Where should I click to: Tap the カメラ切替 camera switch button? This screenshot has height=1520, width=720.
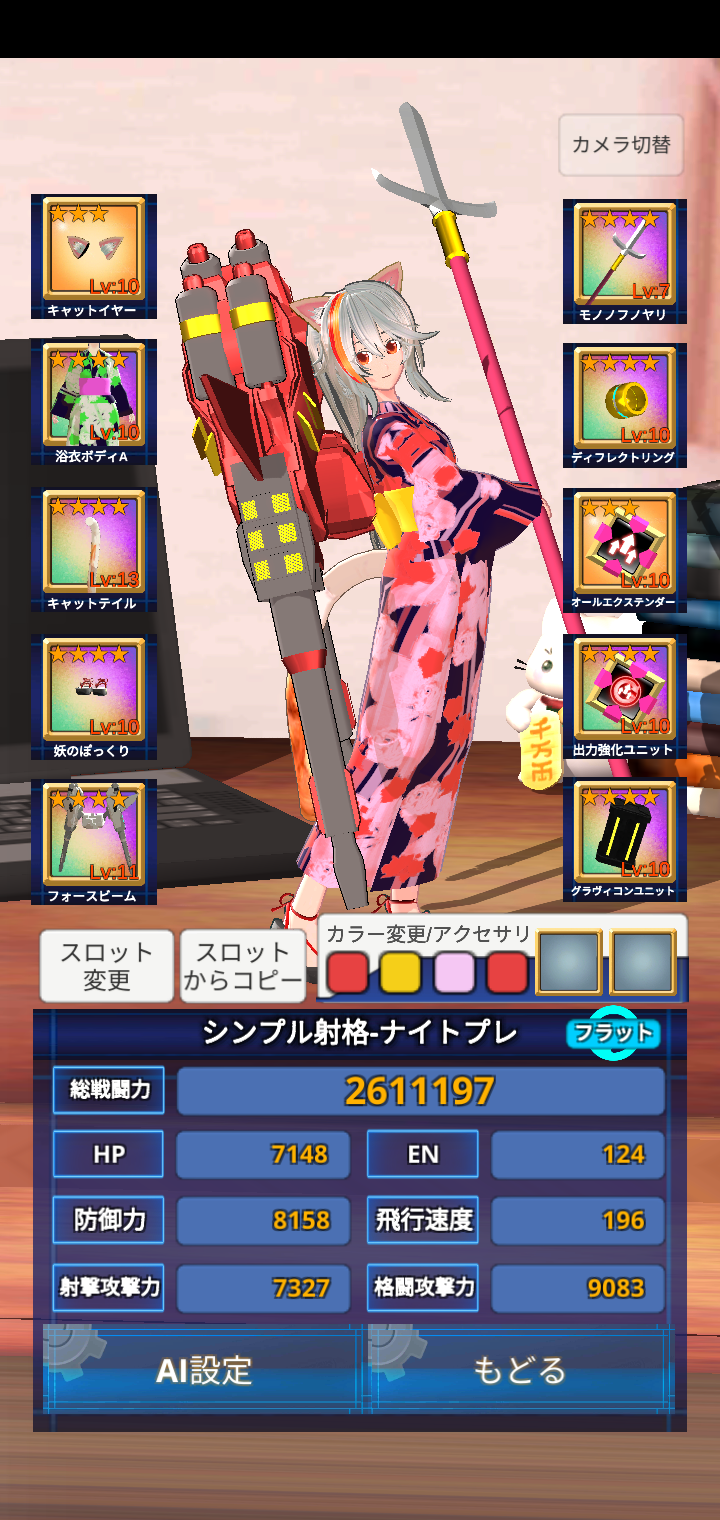pyautogui.click(x=621, y=145)
